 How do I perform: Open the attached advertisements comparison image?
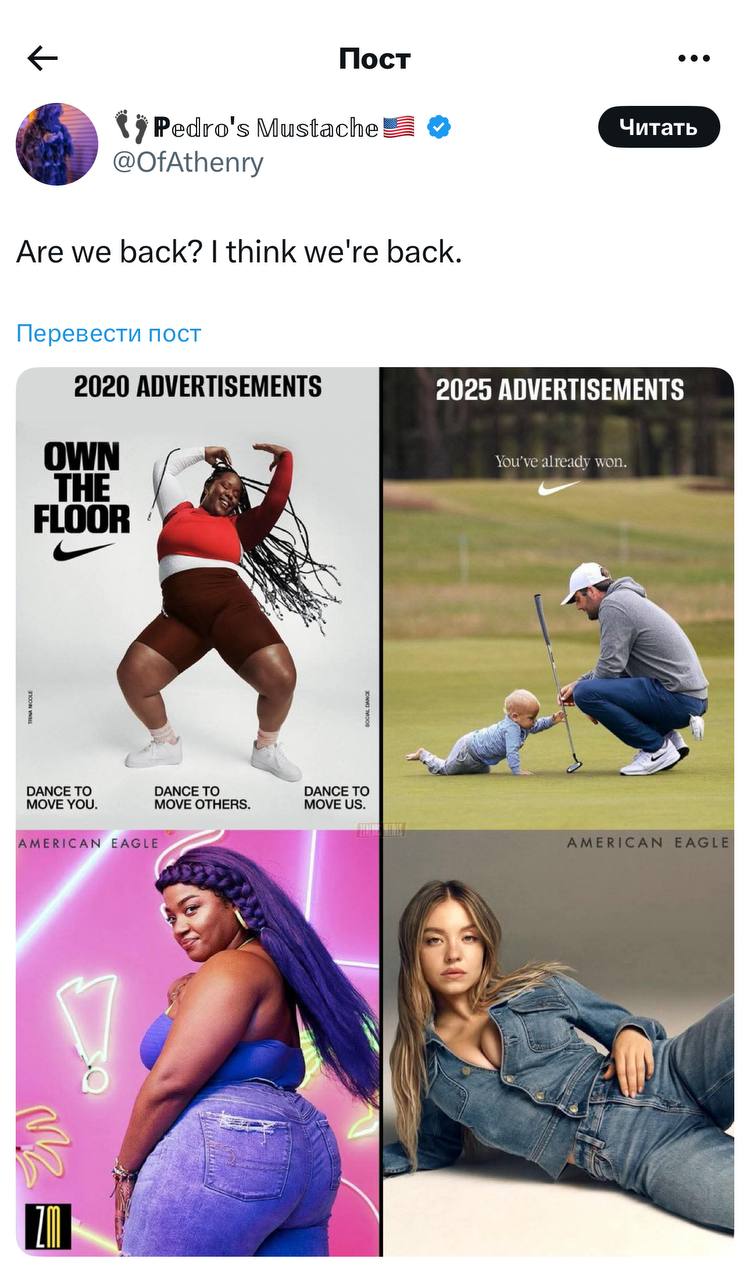coord(375,810)
